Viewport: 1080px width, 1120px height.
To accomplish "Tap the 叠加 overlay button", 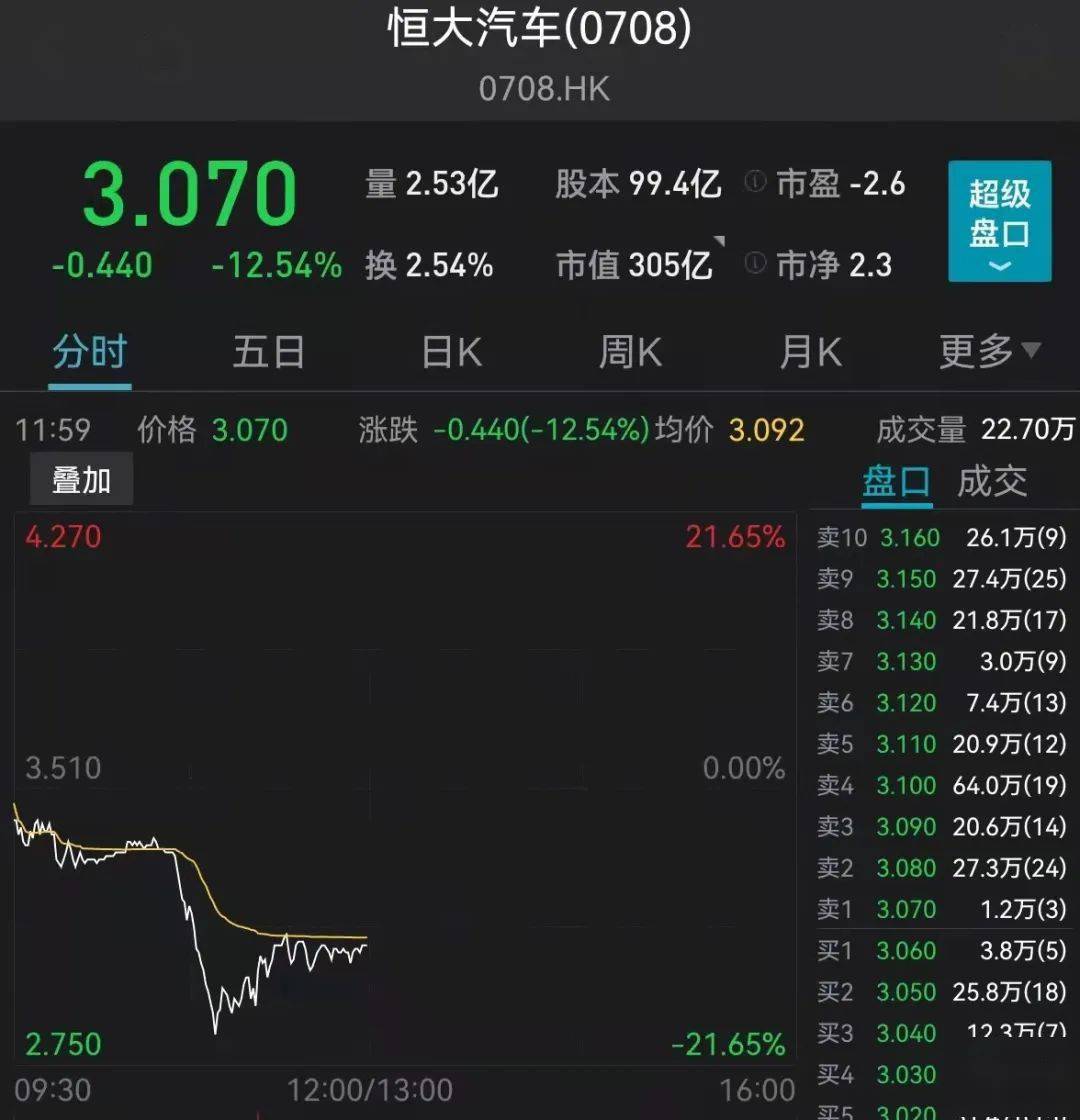I will [81, 480].
